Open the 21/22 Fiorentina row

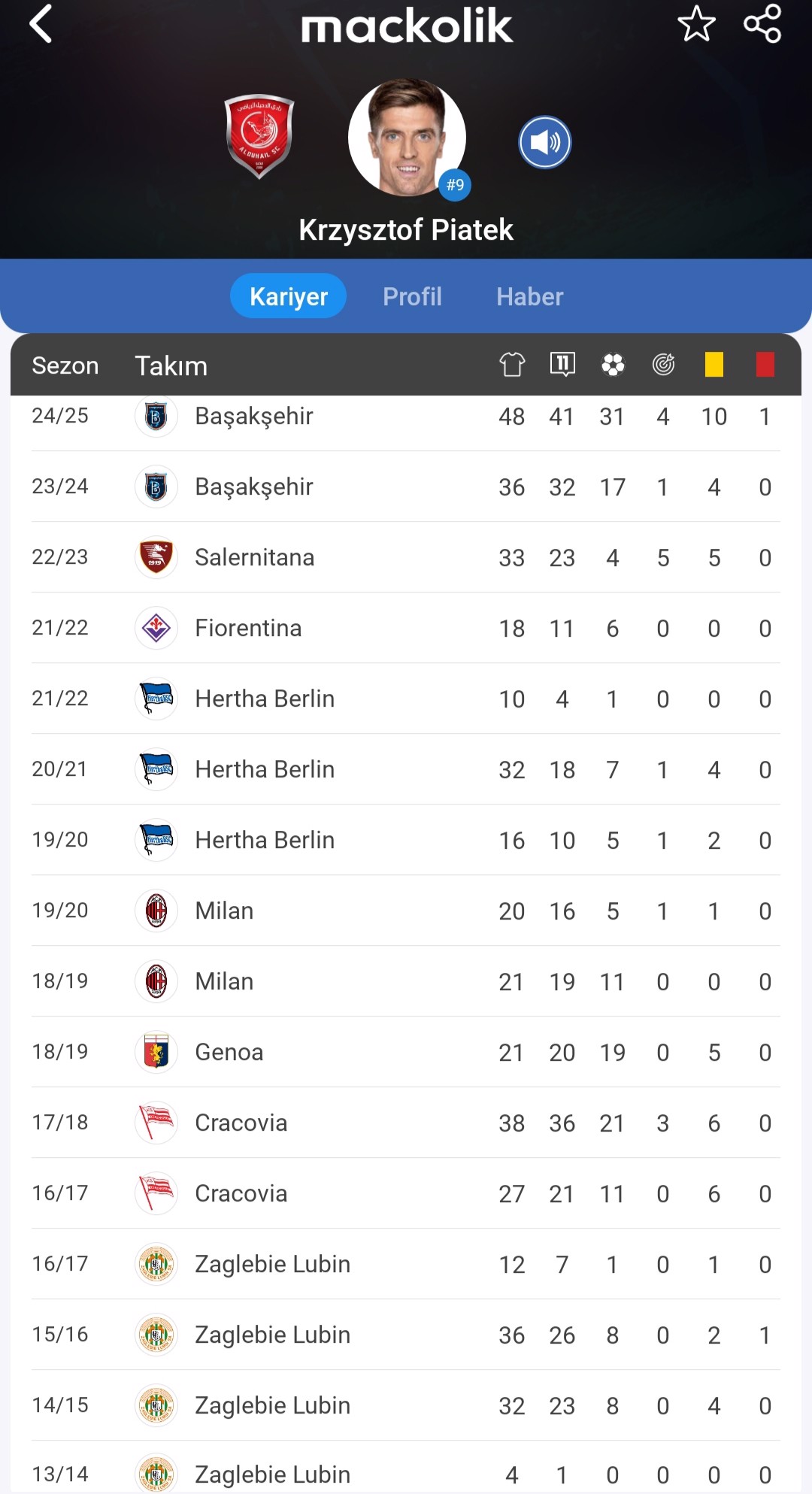pyautogui.click(x=406, y=628)
